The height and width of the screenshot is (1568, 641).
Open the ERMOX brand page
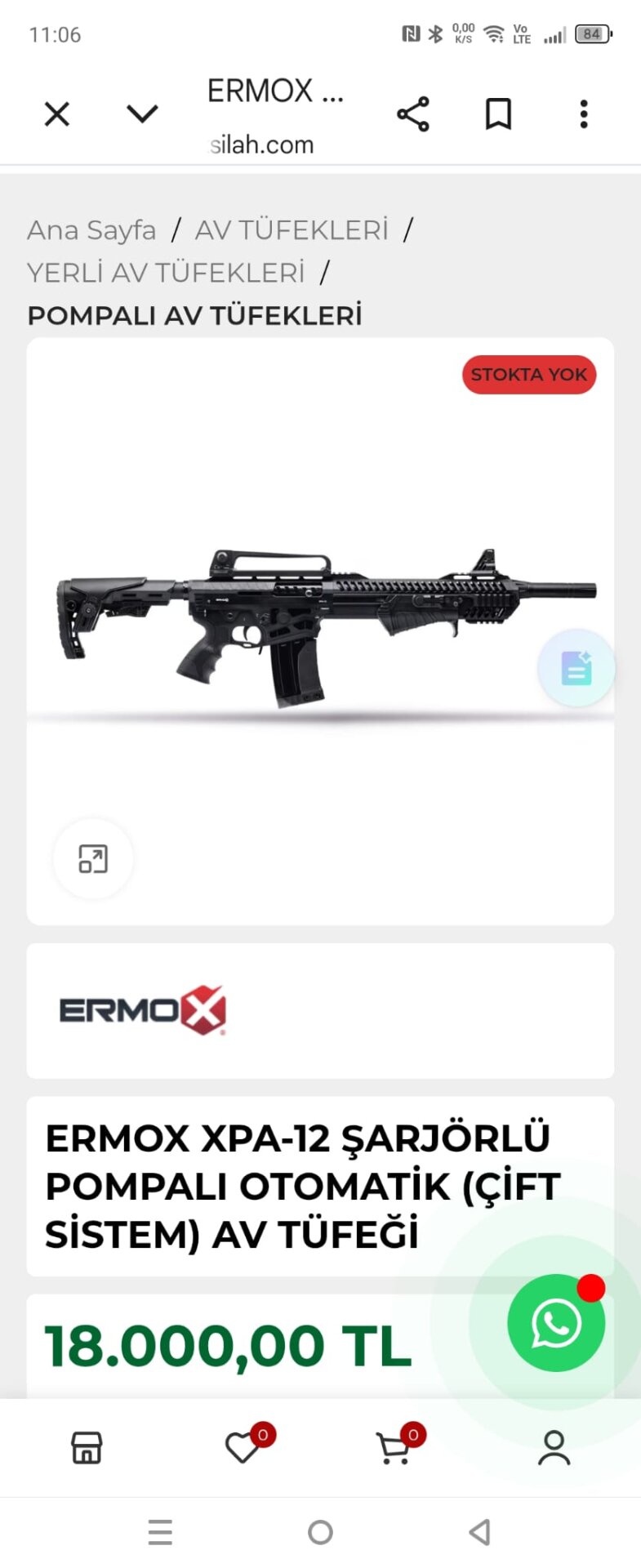(x=142, y=1011)
